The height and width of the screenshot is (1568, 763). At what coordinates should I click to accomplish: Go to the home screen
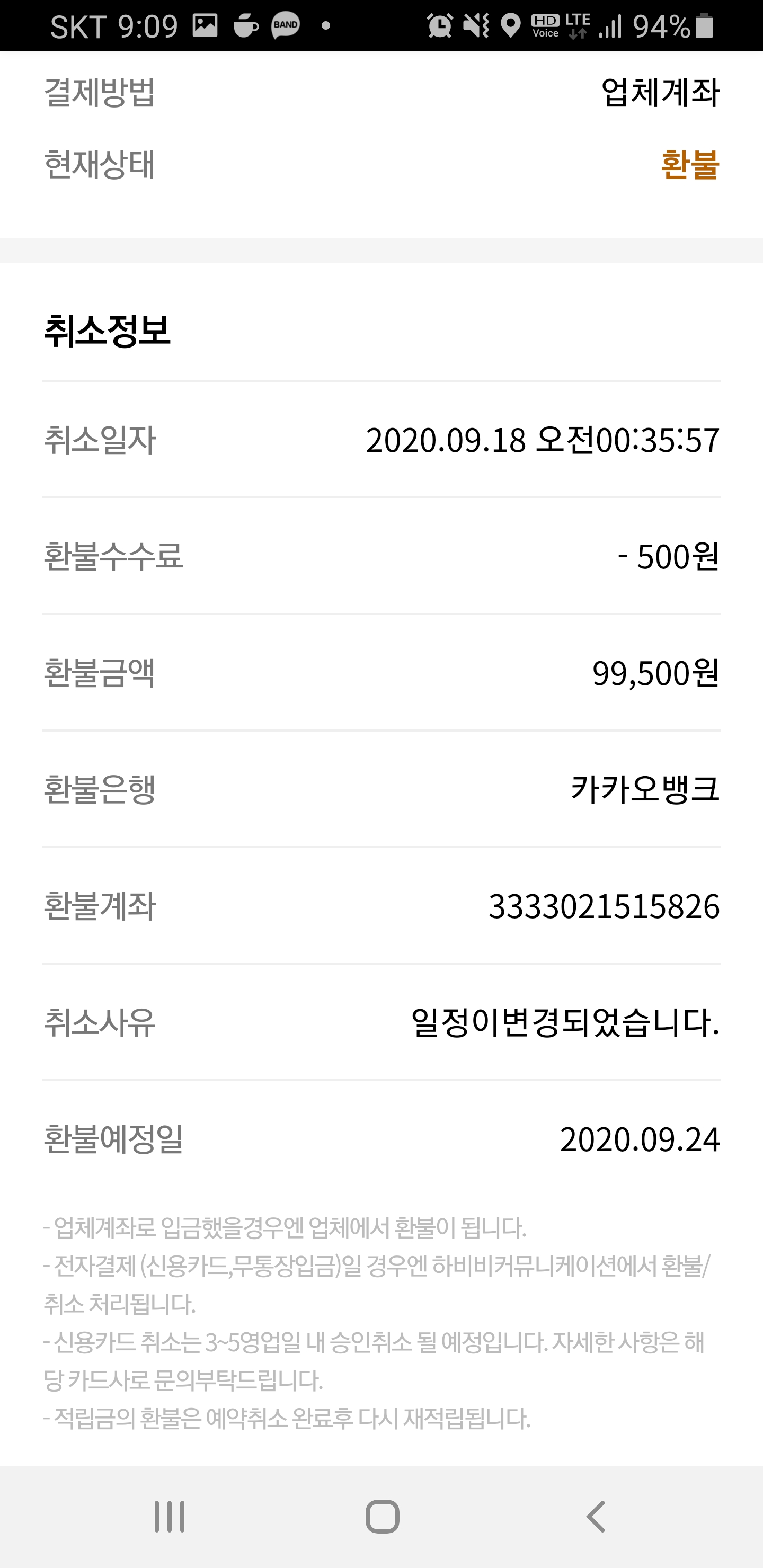[383, 1516]
